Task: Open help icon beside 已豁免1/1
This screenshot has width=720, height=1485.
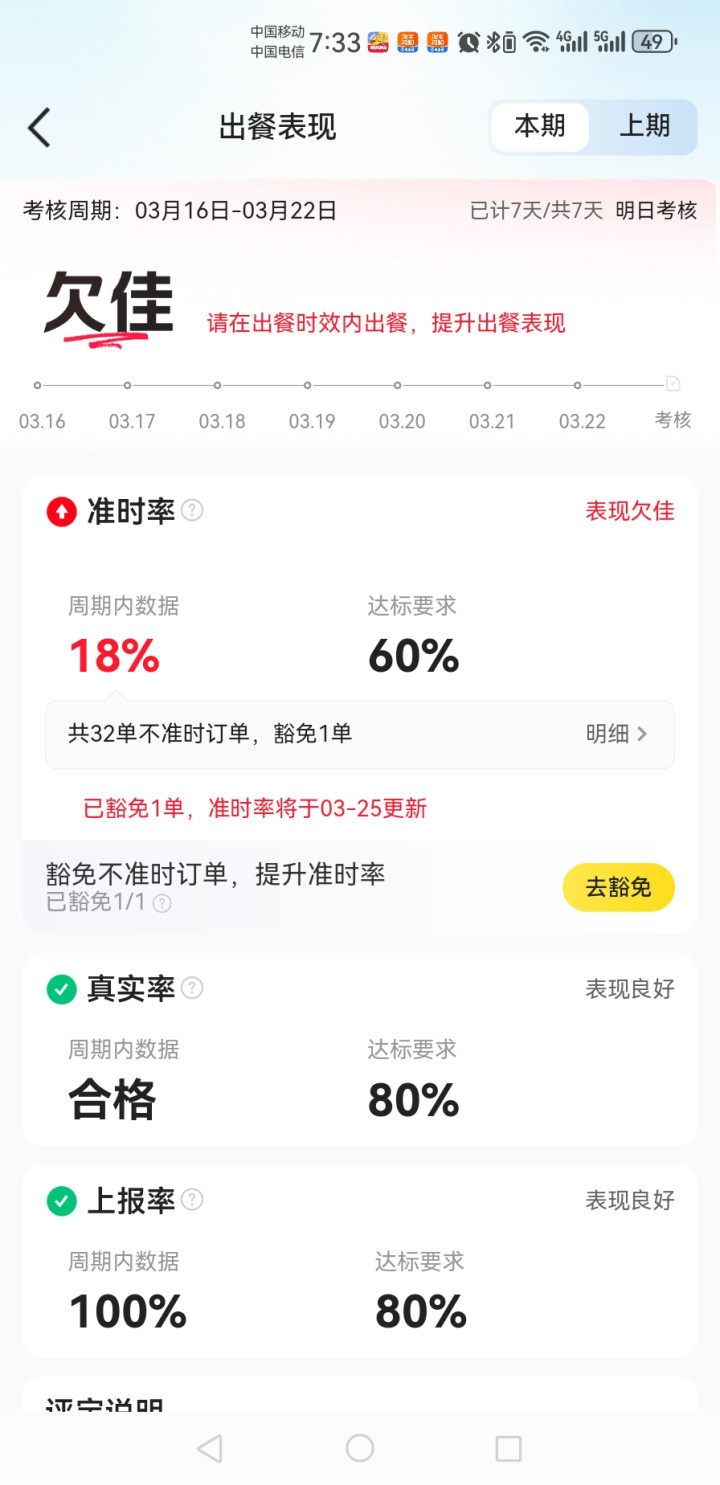Action: (162, 904)
